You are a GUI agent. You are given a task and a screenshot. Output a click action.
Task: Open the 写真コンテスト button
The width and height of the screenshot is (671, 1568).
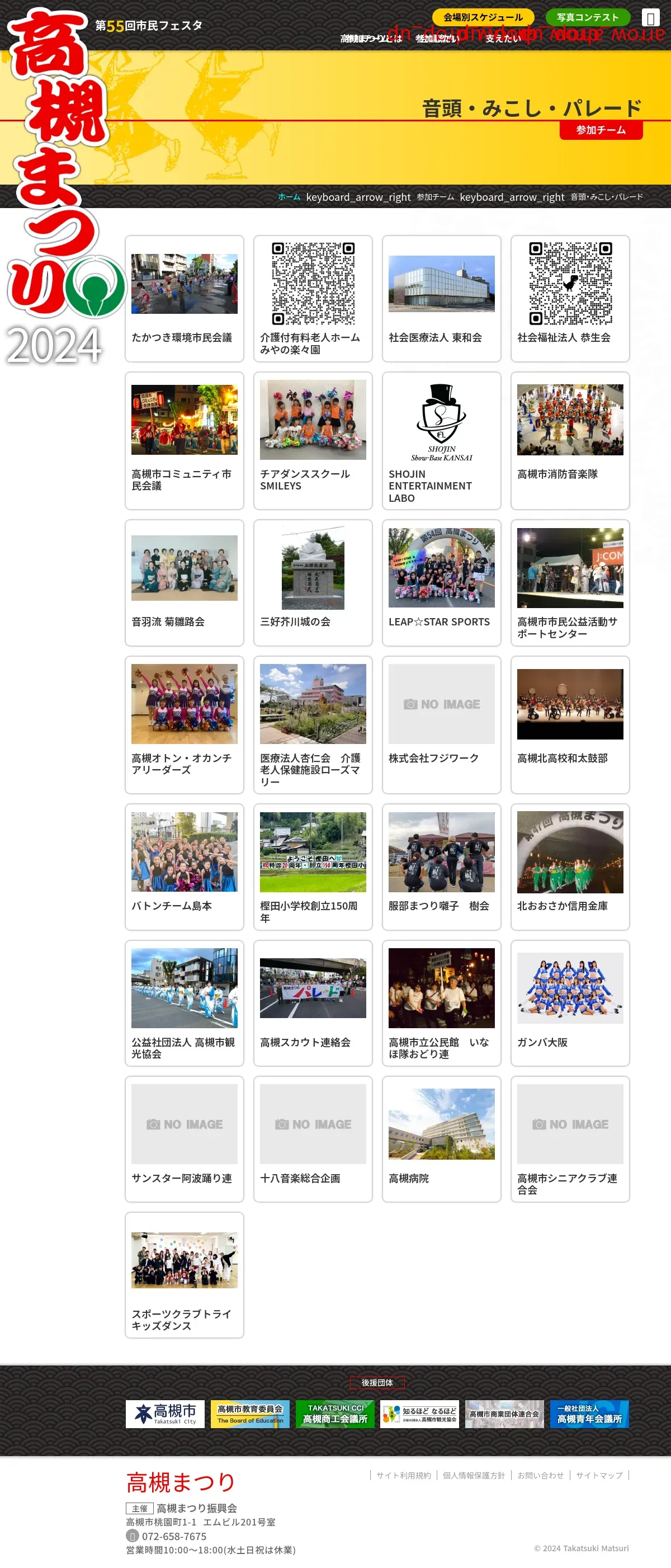pyautogui.click(x=587, y=17)
